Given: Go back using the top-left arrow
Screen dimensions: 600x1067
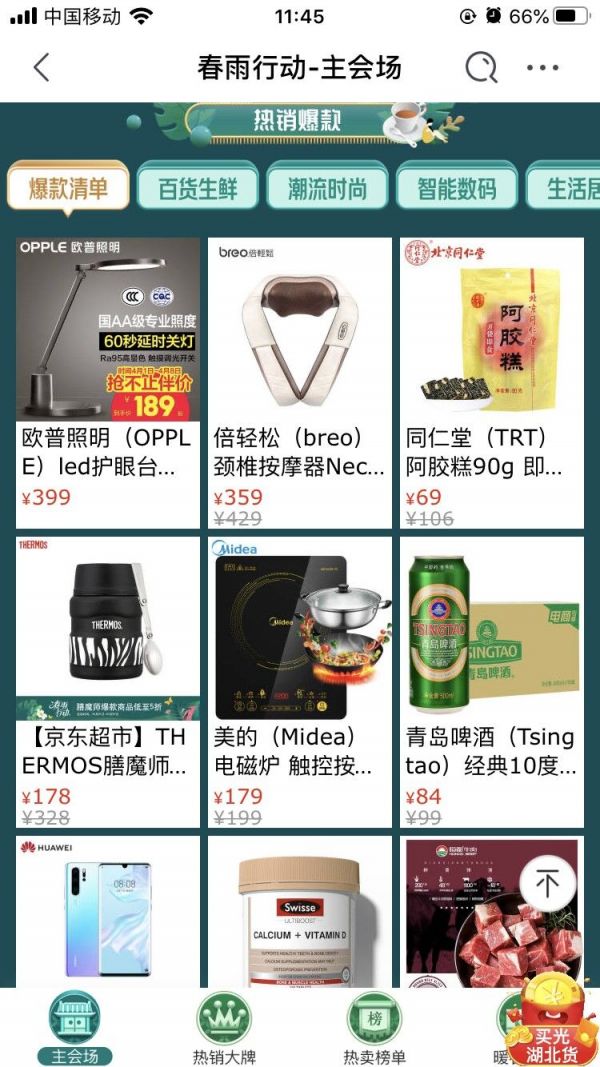Looking at the screenshot, I should (x=41, y=68).
